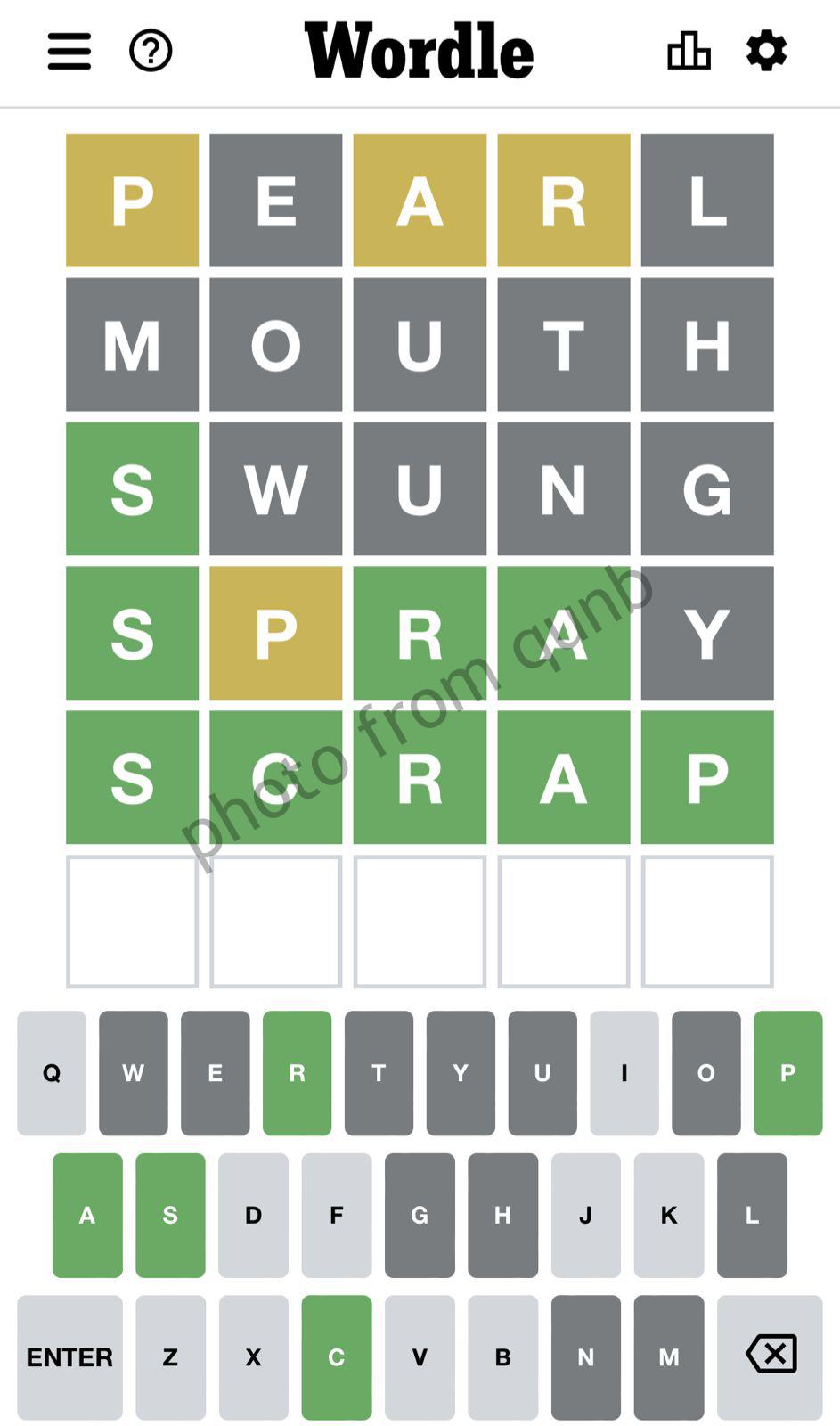This screenshot has height=1426, width=840.
Task: Delete a letter with backspace key
Action: coord(770,1356)
